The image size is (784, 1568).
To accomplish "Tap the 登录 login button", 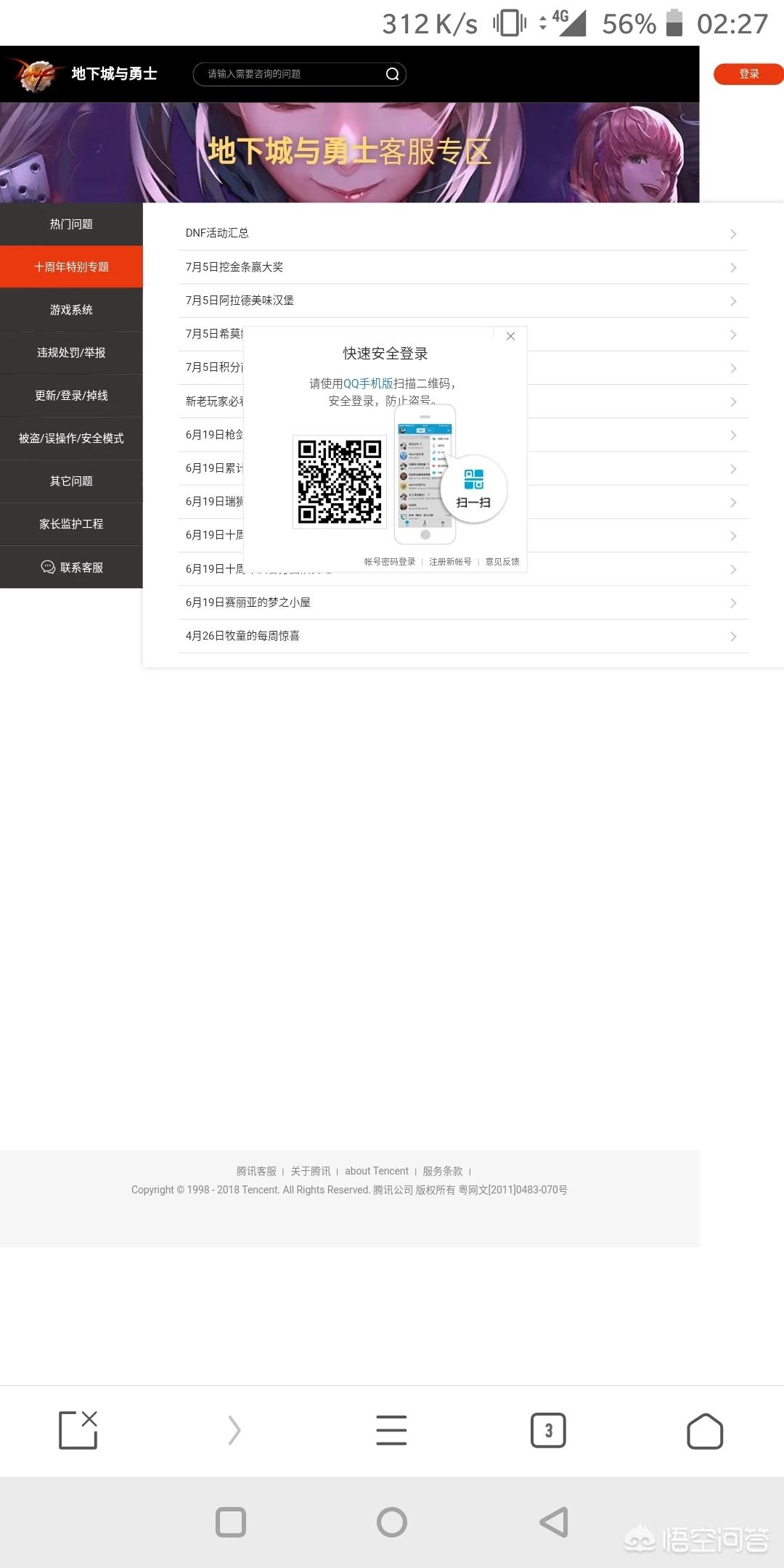I will (x=748, y=74).
